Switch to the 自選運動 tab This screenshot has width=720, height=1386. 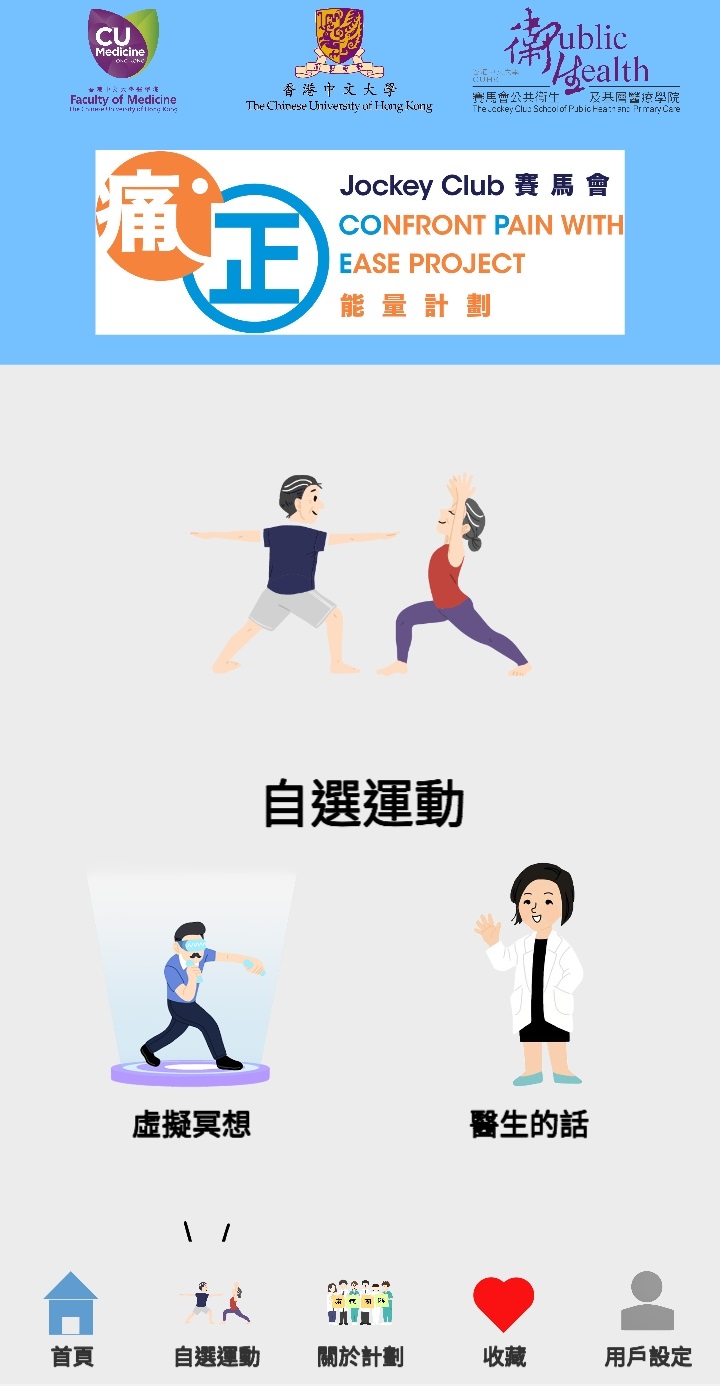(216, 1320)
